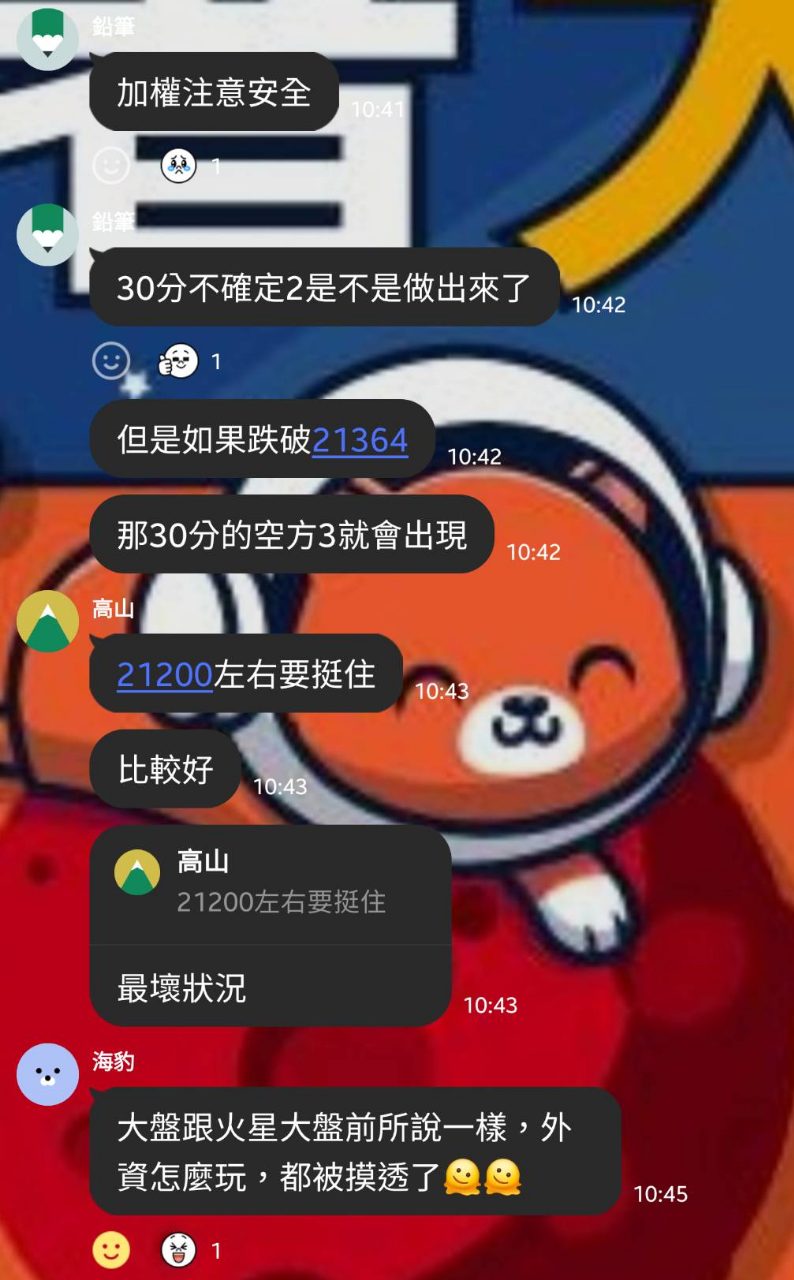Open reaction picker under the 30分 message

tap(113, 361)
